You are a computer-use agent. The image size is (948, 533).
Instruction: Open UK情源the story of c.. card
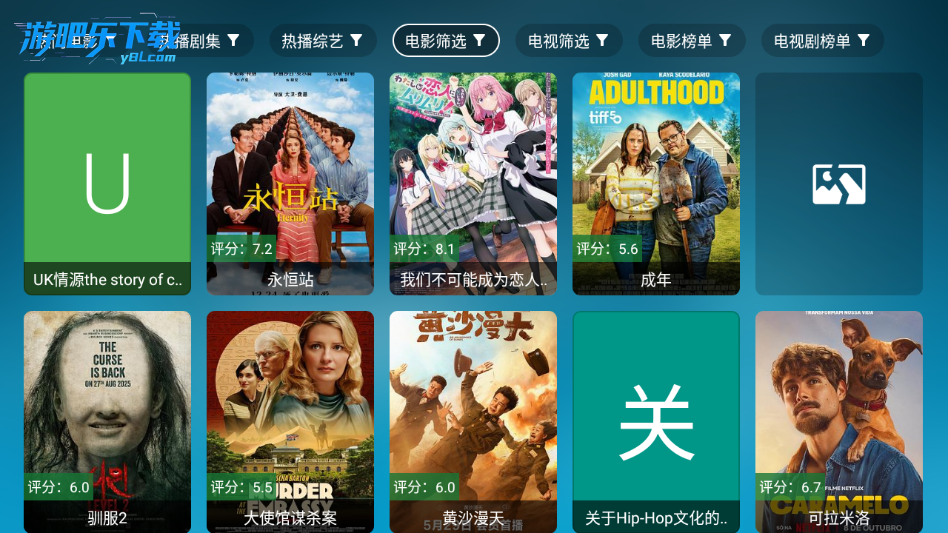[x=107, y=184]
